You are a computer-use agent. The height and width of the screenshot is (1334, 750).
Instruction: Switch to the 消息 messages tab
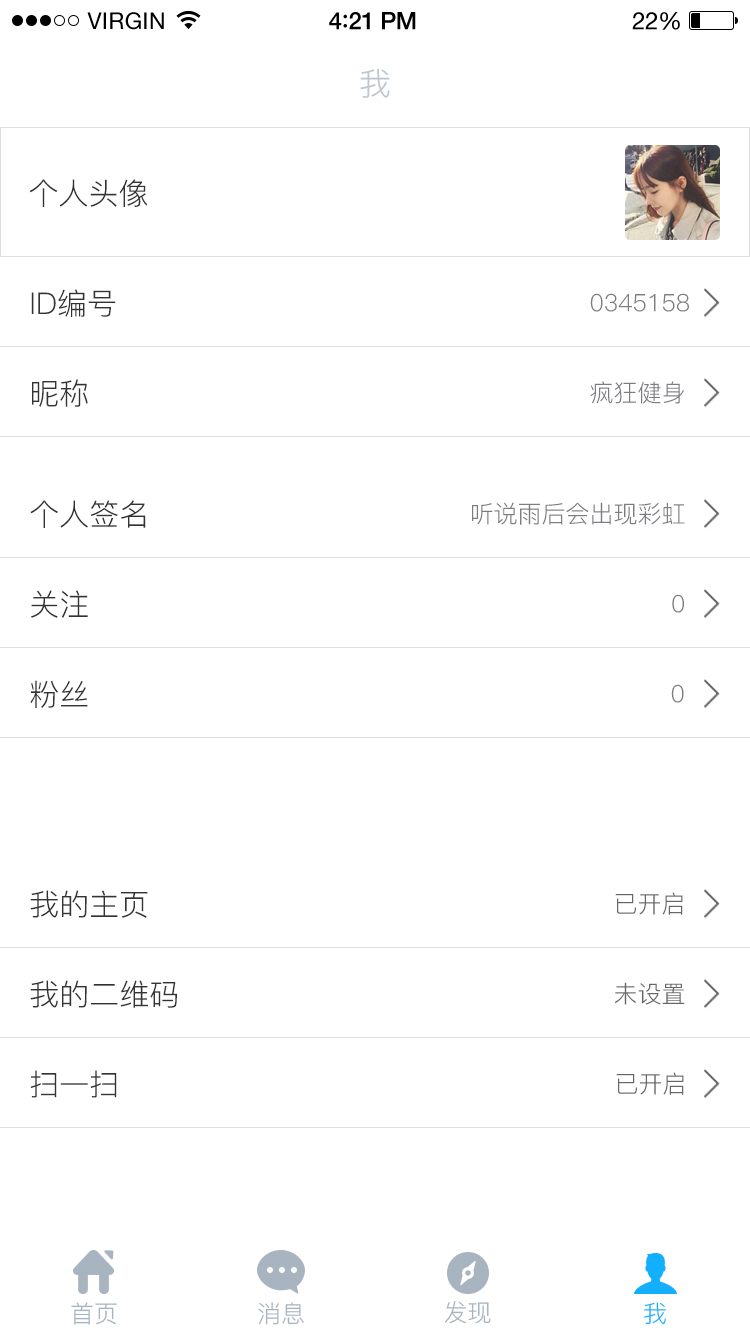point(281,1288)
